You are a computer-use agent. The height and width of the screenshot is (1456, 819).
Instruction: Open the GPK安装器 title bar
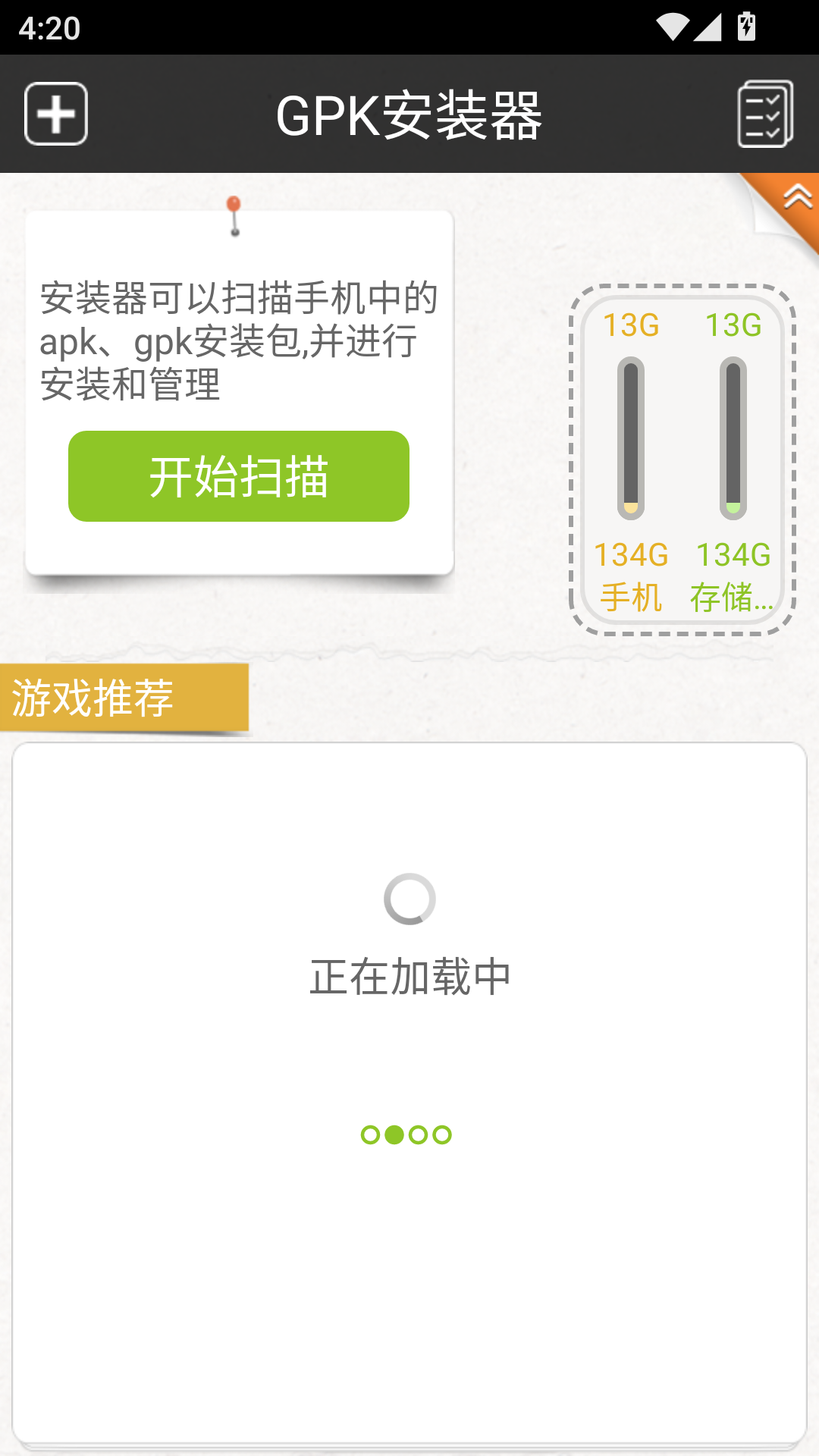pyautogui.click(x=409, y=114)
